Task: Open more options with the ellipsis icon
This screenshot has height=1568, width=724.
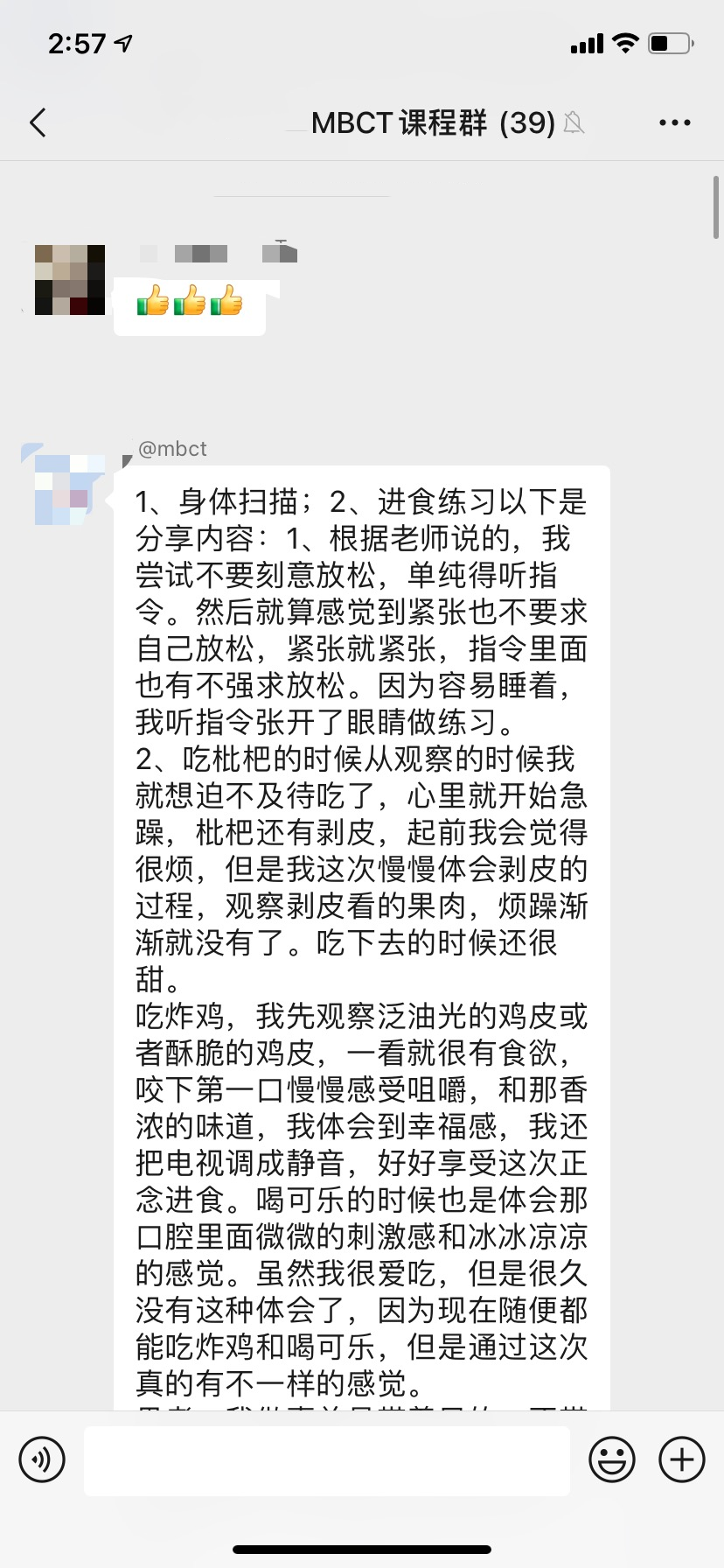Action: [674, 122]
